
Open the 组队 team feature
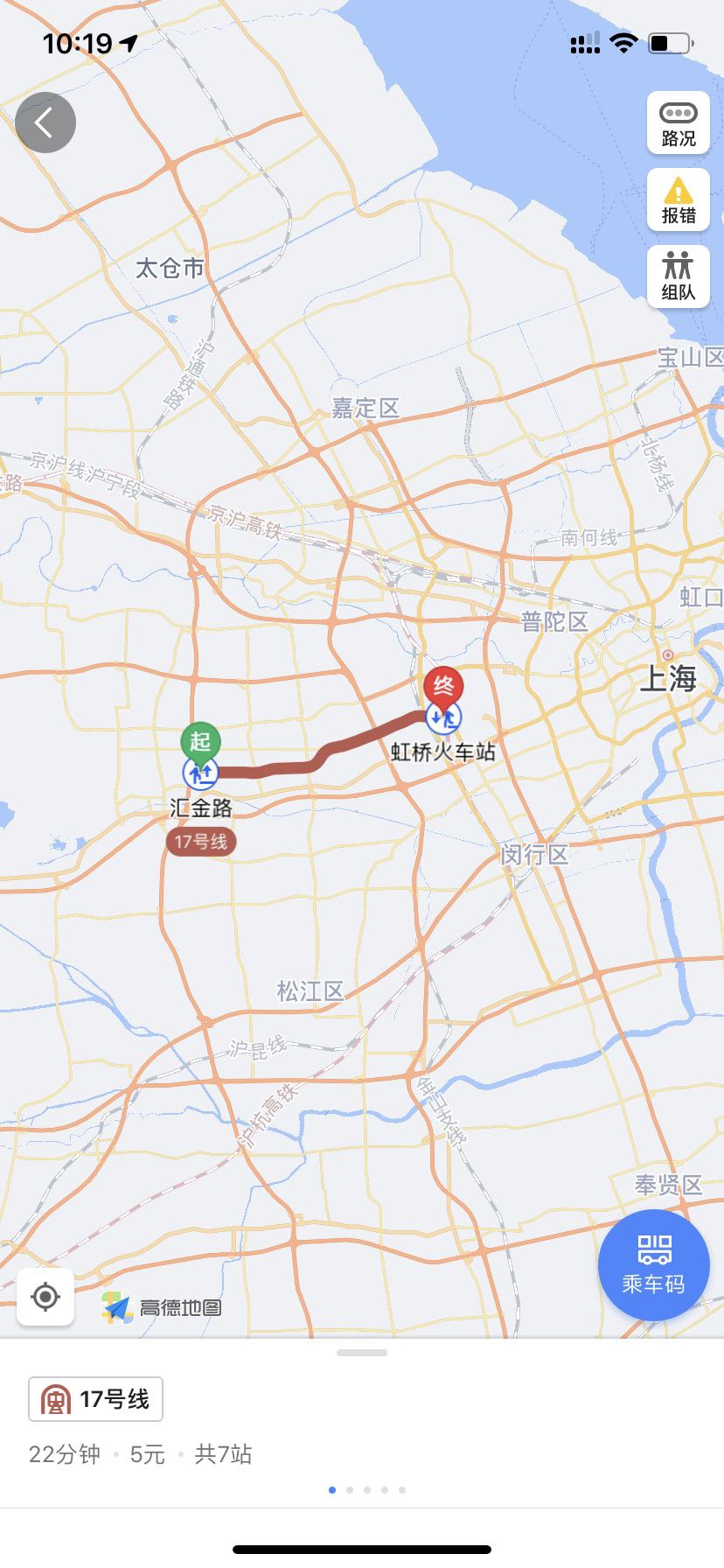click(x=678, y=276)
